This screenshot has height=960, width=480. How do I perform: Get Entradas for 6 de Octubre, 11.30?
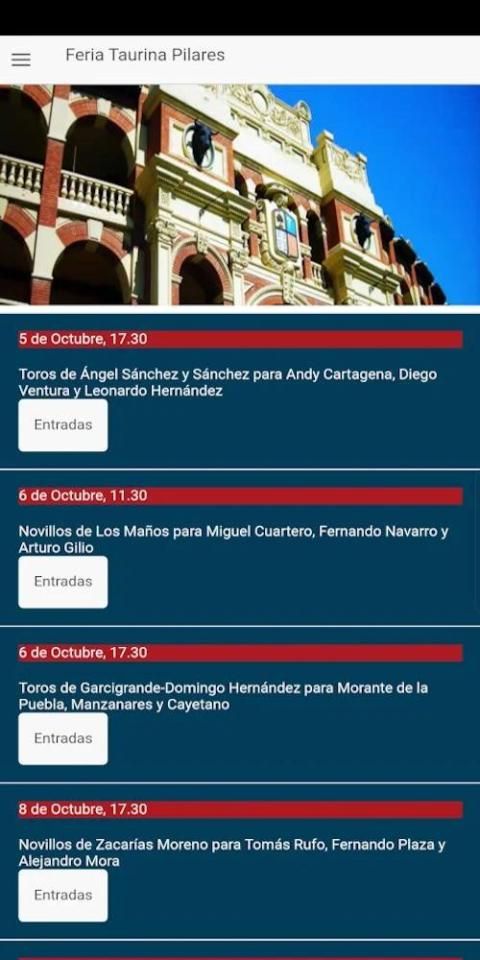63,582
